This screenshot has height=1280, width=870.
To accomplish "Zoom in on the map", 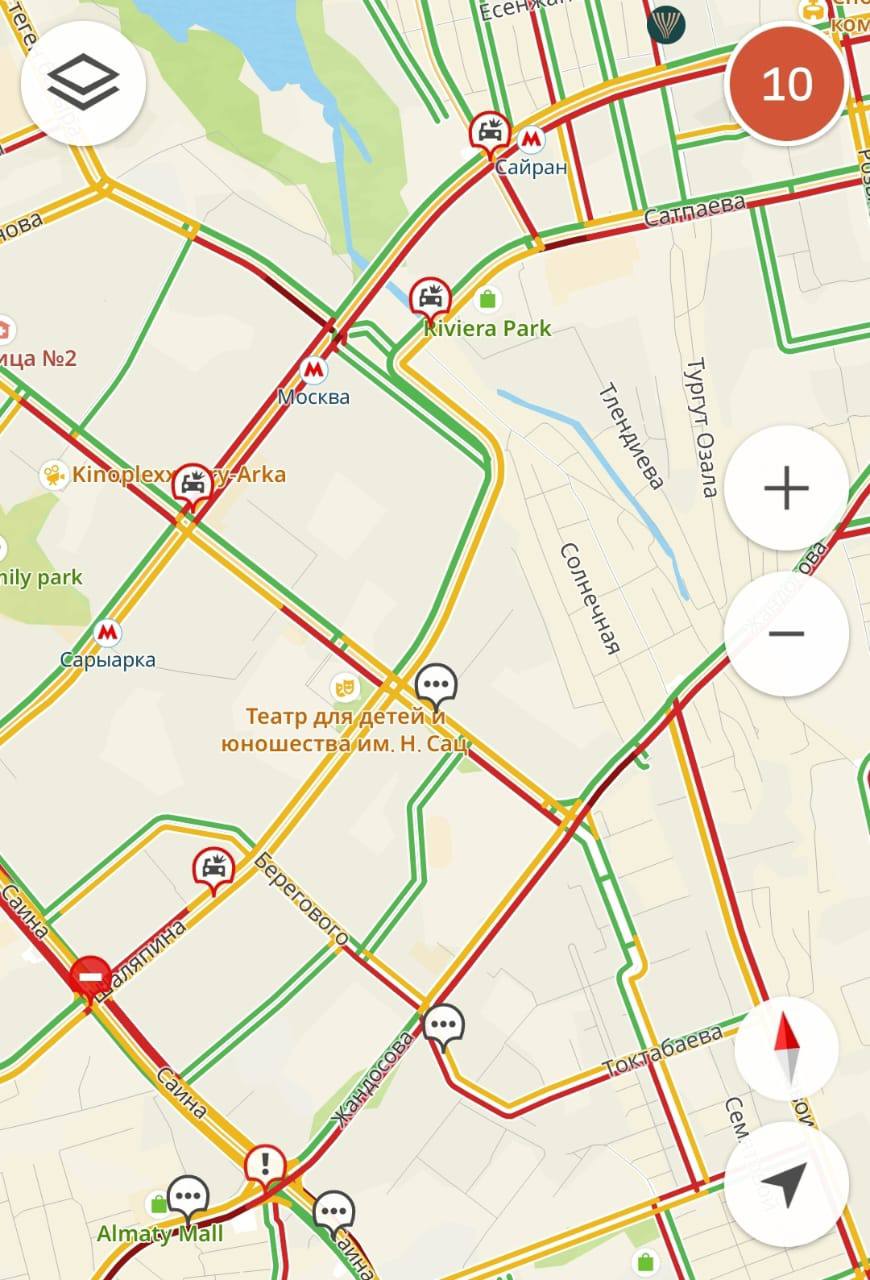I will [786, 489].
